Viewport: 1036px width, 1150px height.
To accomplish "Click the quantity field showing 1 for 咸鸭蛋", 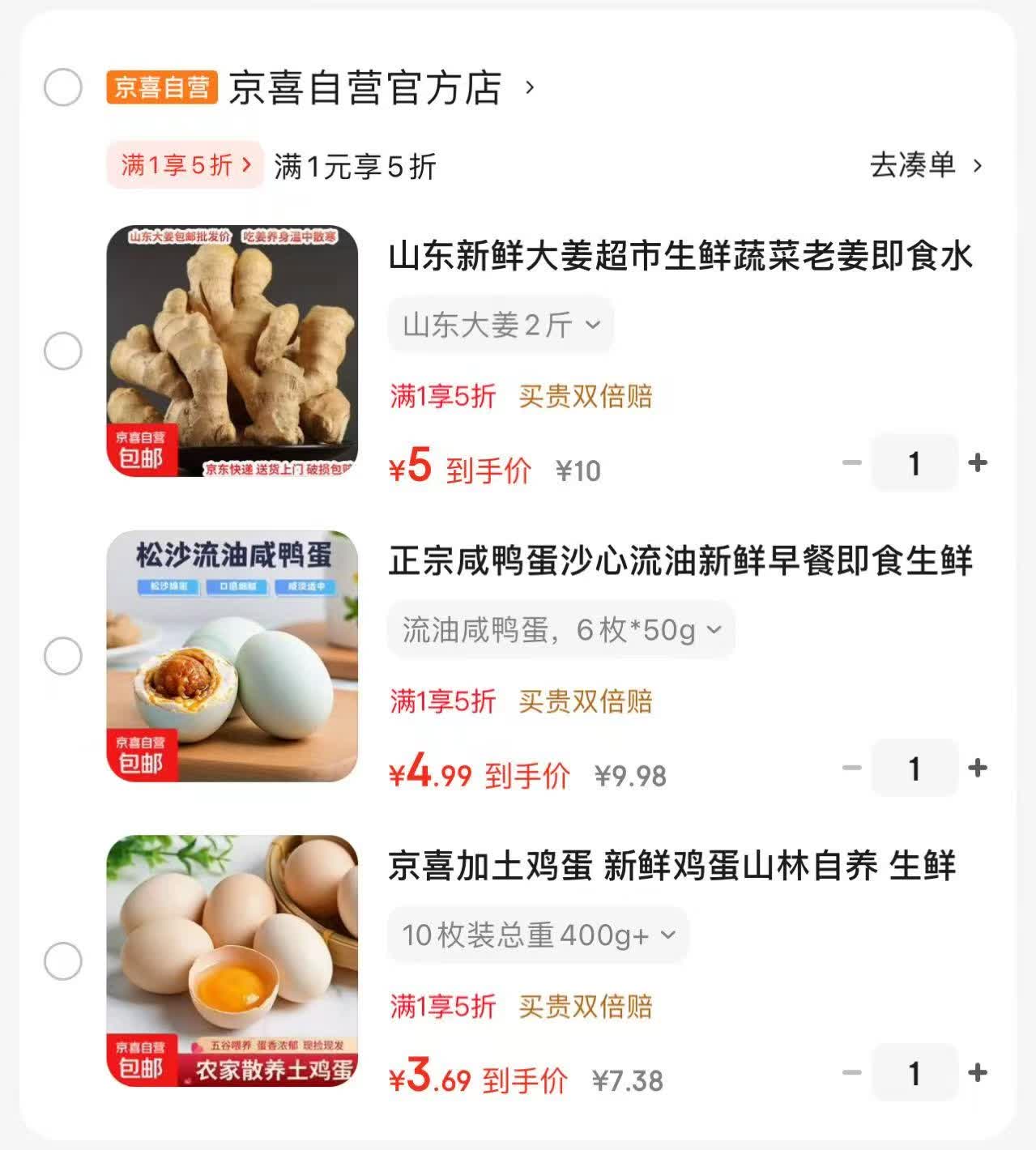I will (x=914, y=768).
